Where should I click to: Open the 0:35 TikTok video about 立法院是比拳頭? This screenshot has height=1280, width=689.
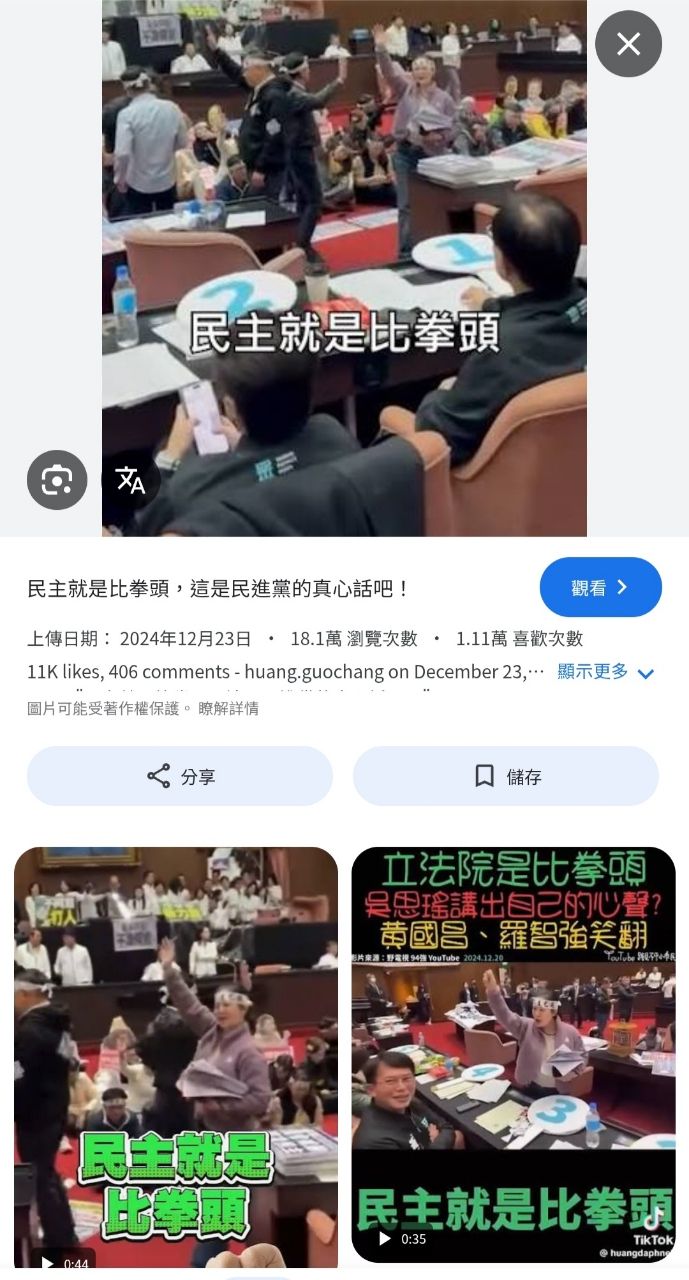[x=513, y=1055]
